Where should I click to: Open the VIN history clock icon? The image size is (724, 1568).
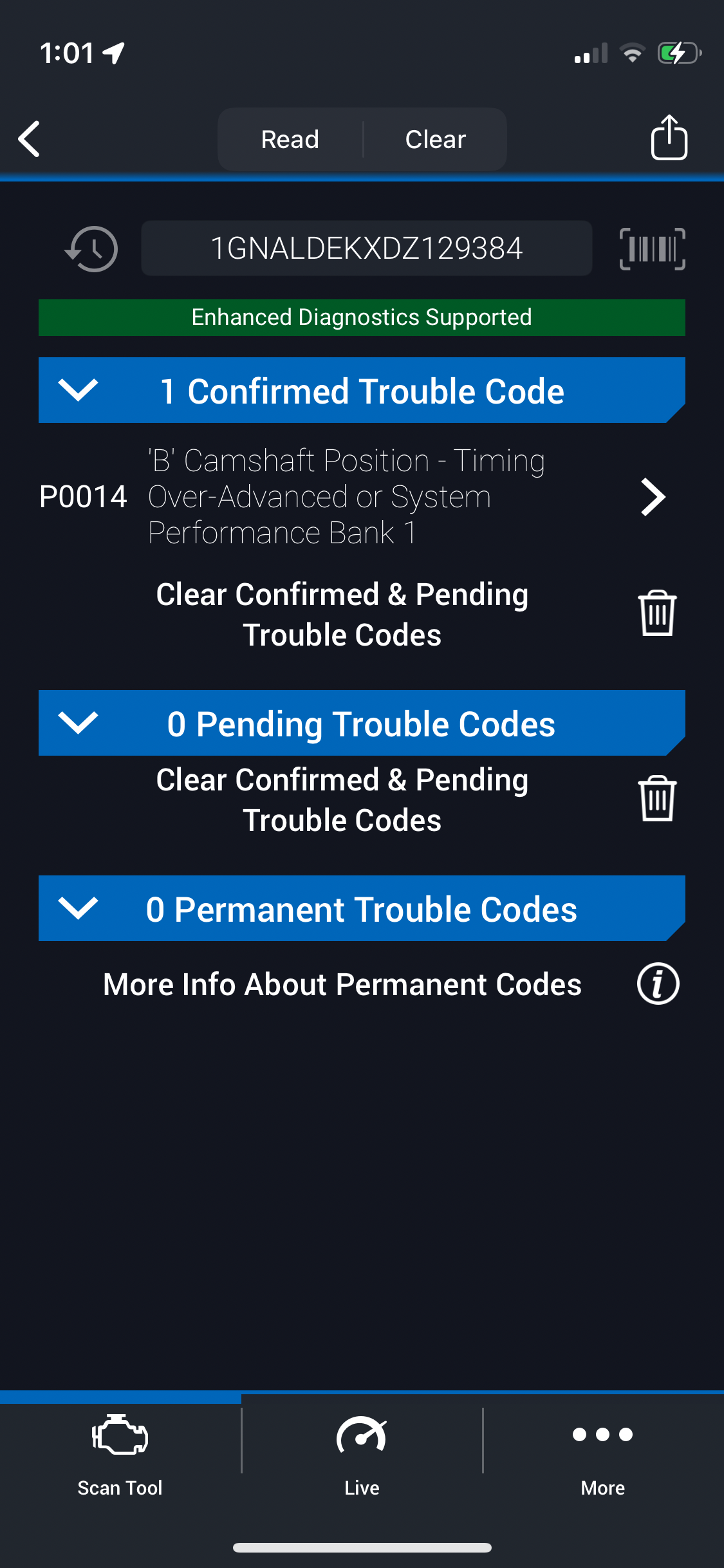(92, 248)
